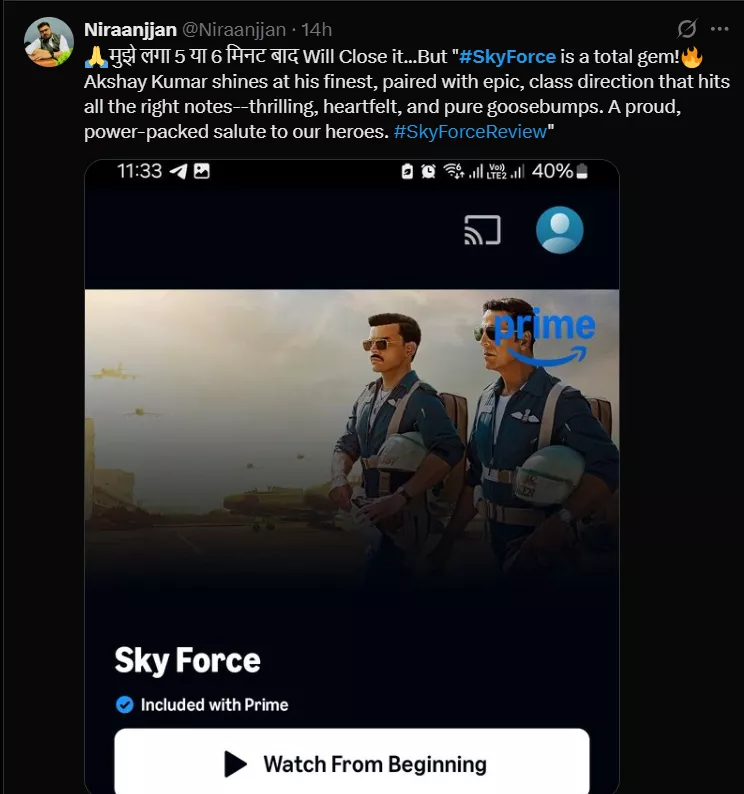The width and height of the screenshot is (744, 794).
Task: Open the post's more options menu
Action: coord(719,29)
